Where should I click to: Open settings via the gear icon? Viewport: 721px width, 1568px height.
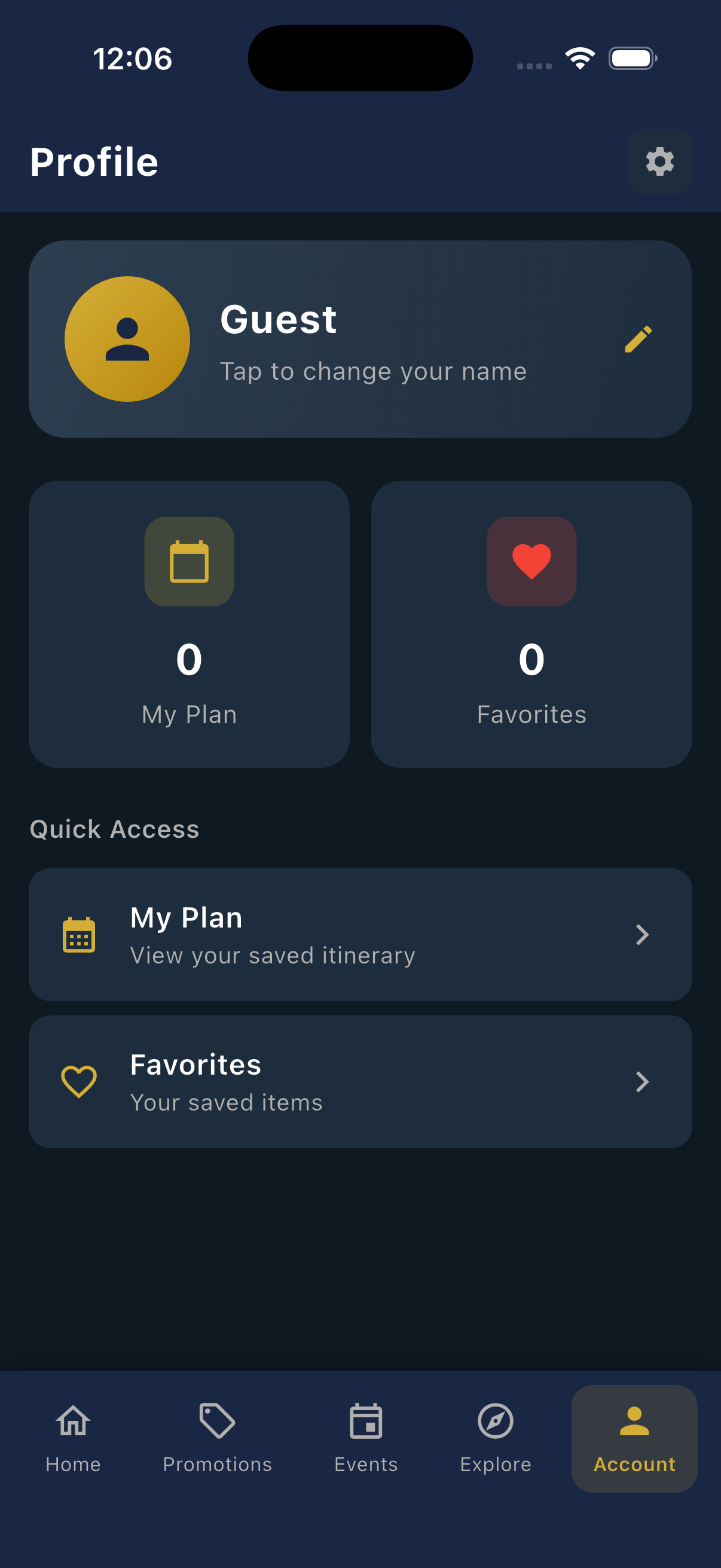(x=659, y=161)
